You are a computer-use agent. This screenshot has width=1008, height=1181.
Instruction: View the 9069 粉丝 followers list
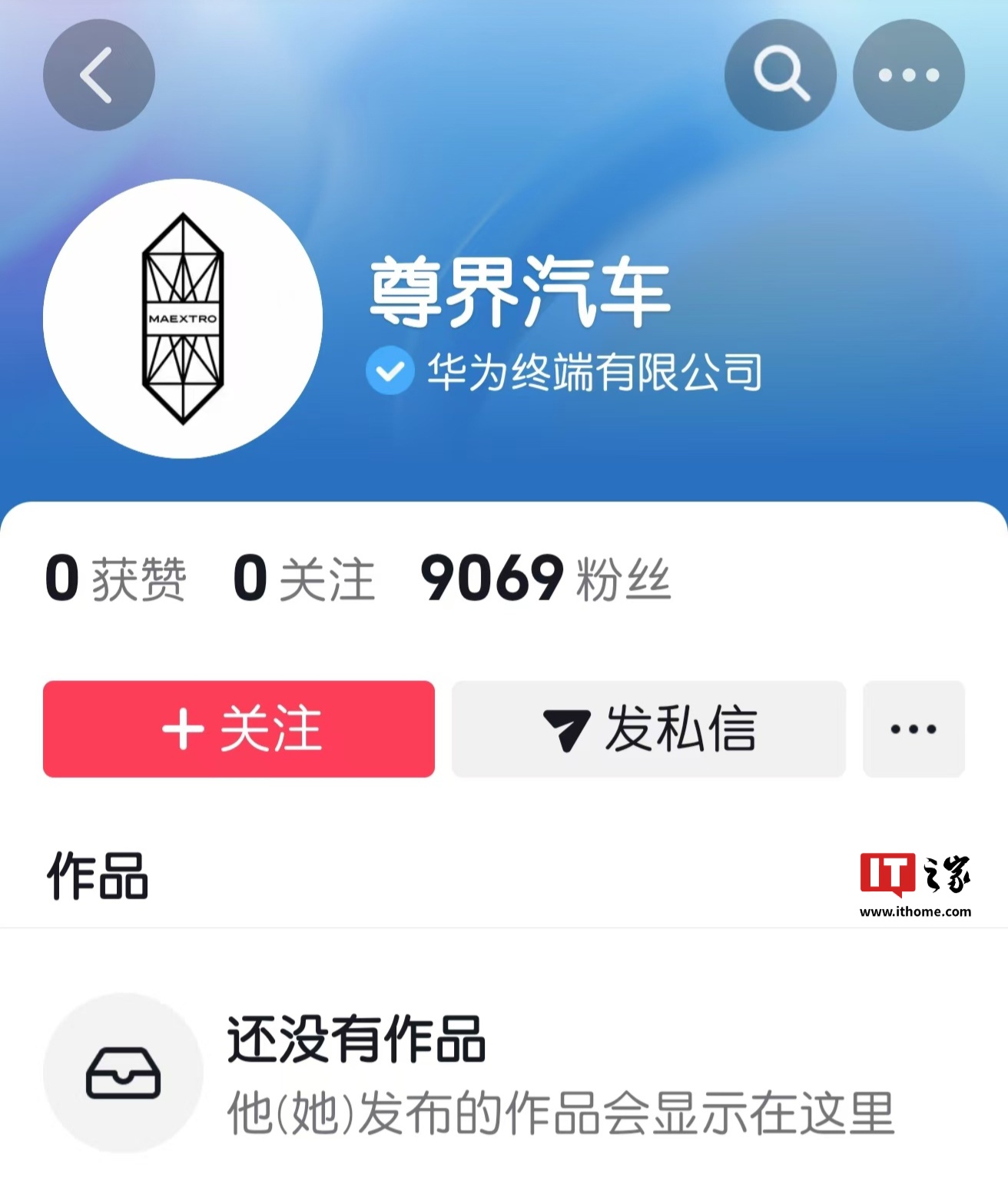[x=545, y=579]
